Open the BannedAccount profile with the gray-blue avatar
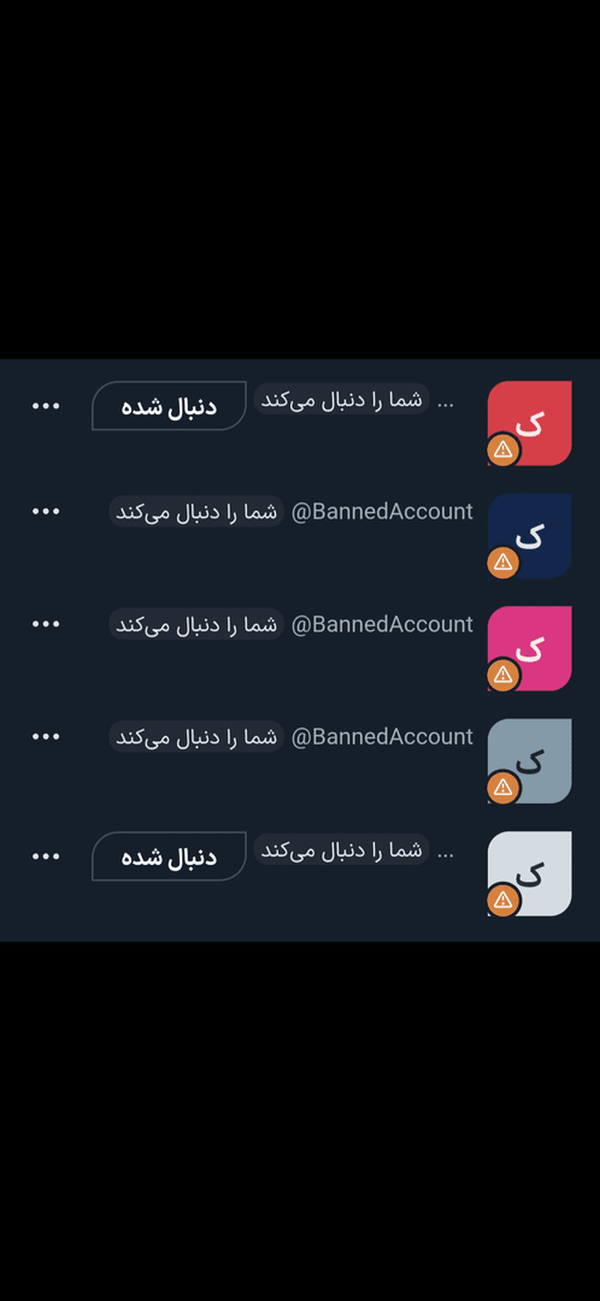 click(x=529, y=762)
